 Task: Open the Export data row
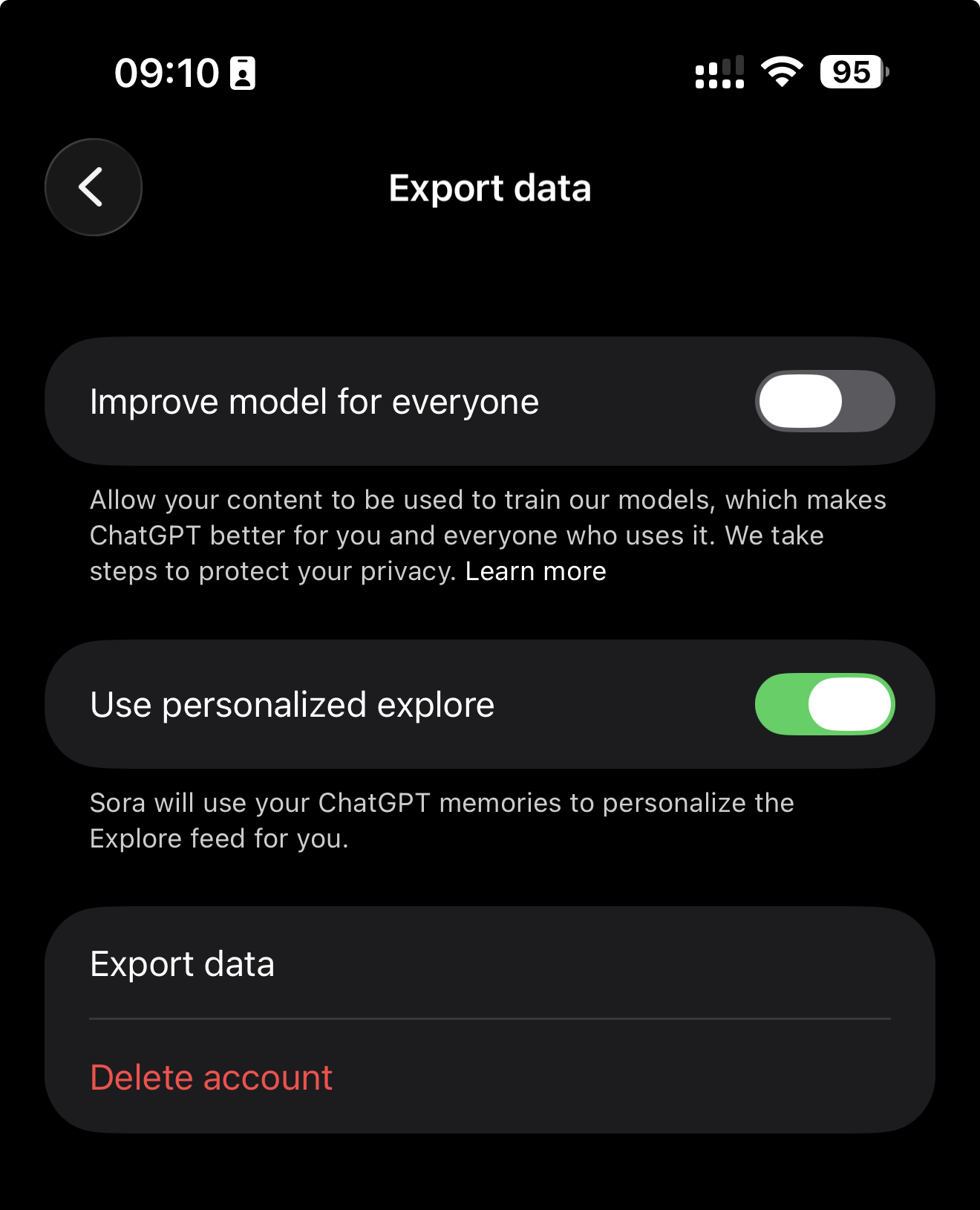click(x=489, y=964)
